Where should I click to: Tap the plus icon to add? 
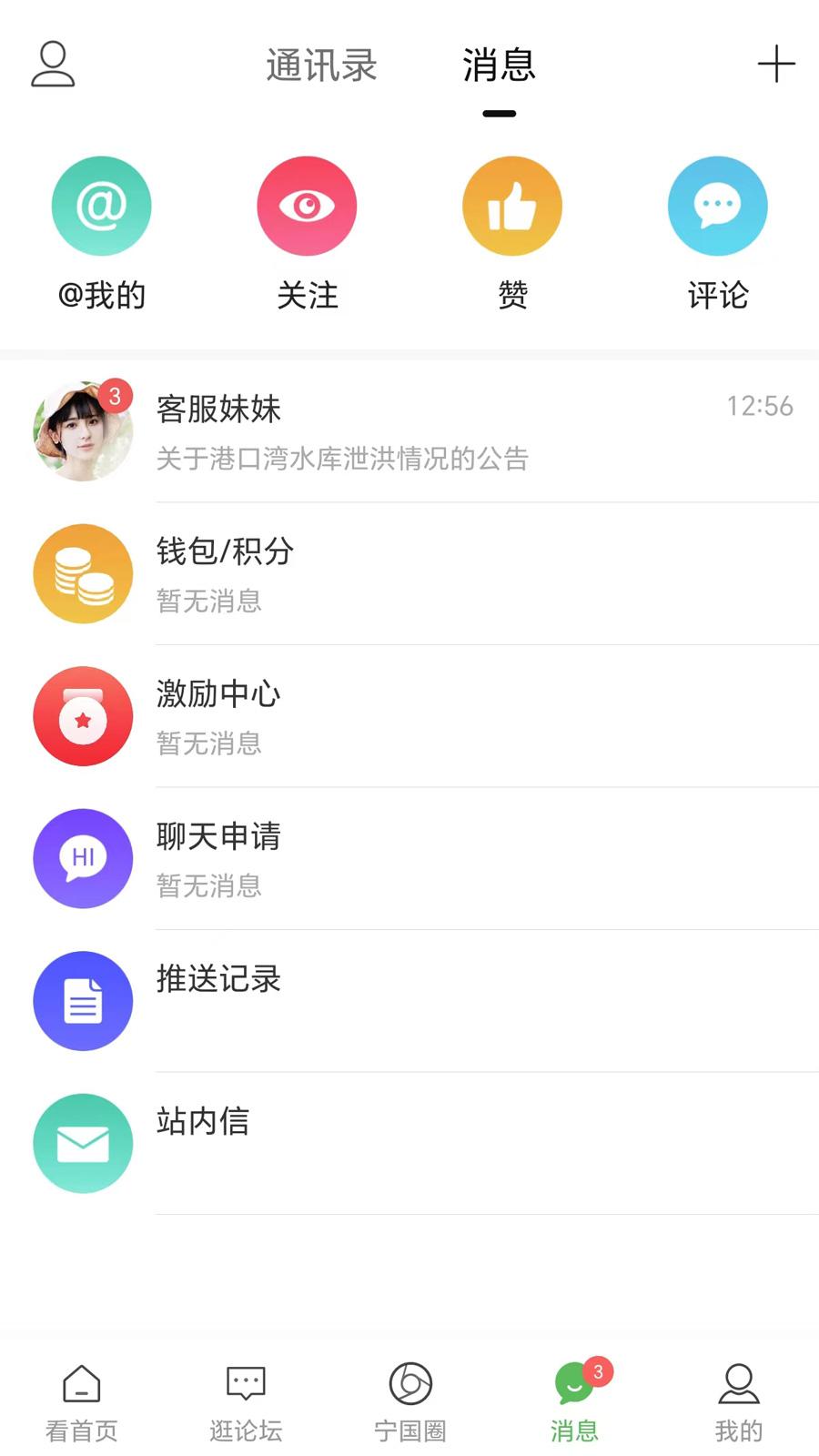coord(776,64)
